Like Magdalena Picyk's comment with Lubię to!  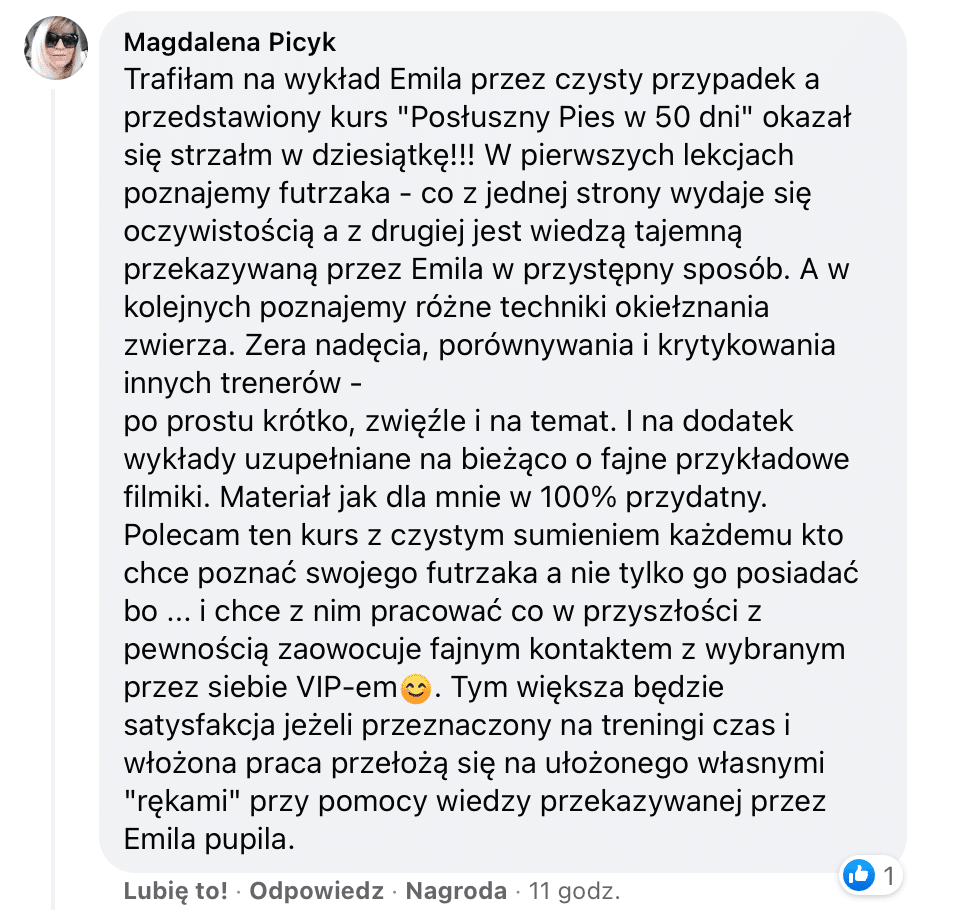coord(175,890)
